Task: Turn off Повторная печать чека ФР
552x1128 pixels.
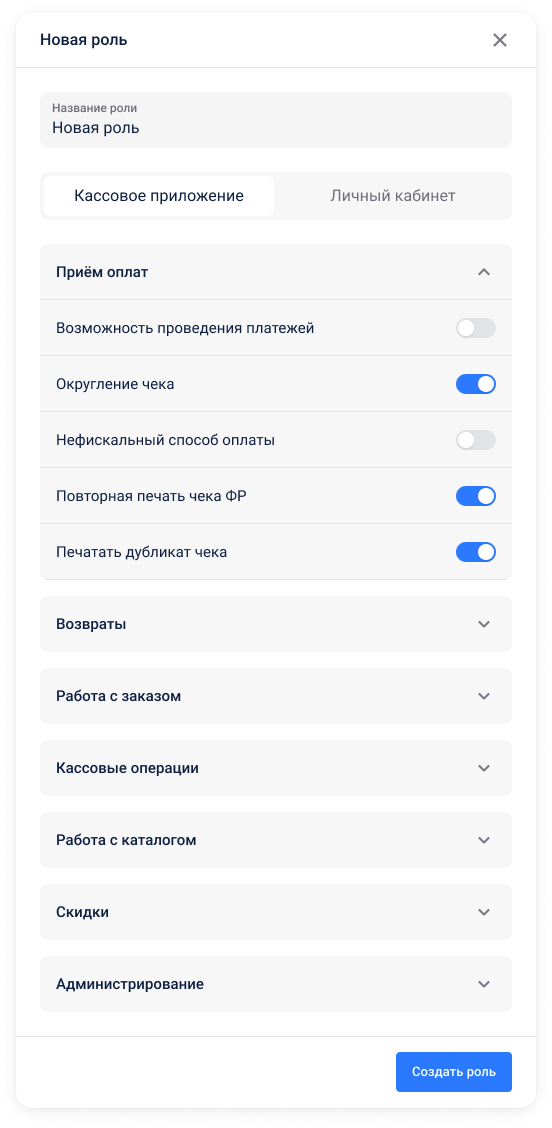Action: [476, 496]
